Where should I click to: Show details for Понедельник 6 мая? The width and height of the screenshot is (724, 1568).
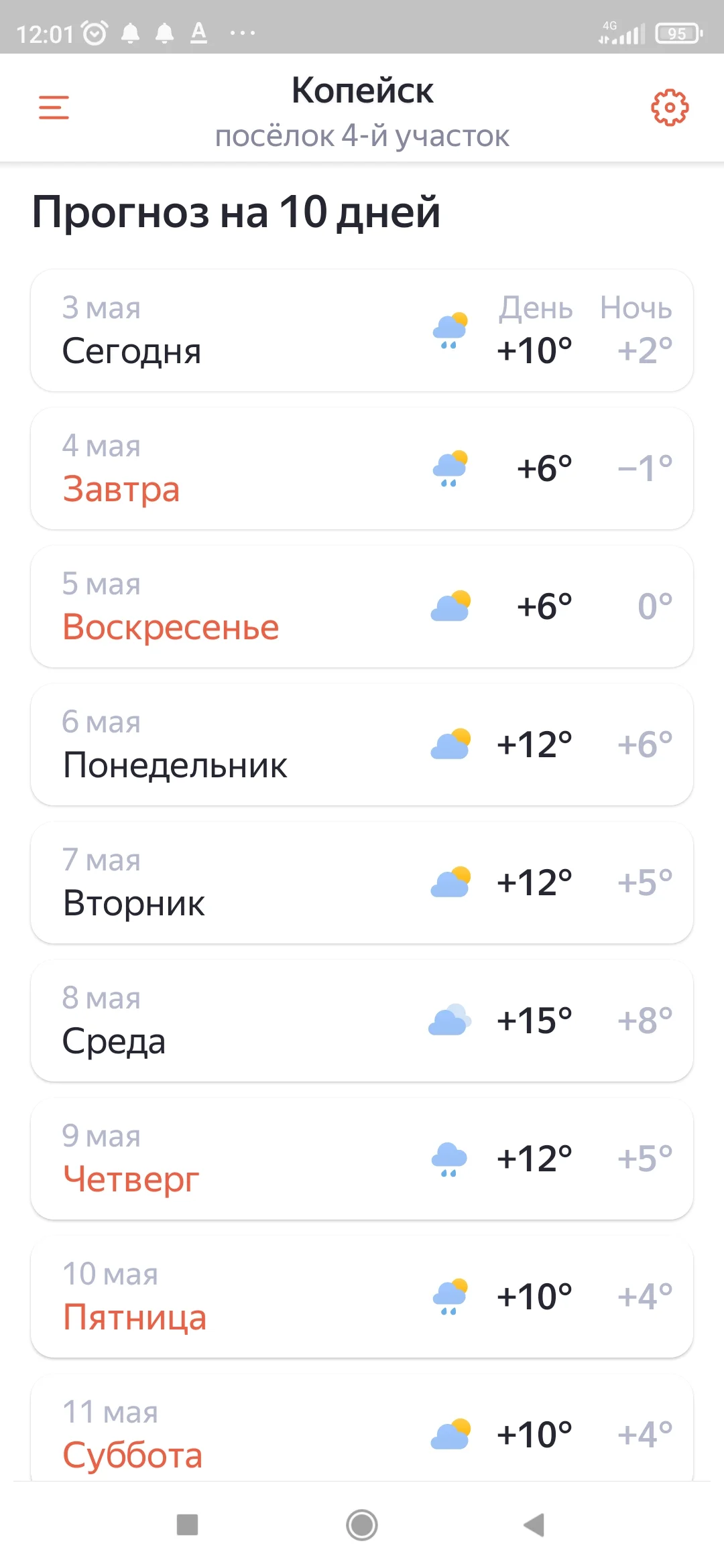(362, 744)
